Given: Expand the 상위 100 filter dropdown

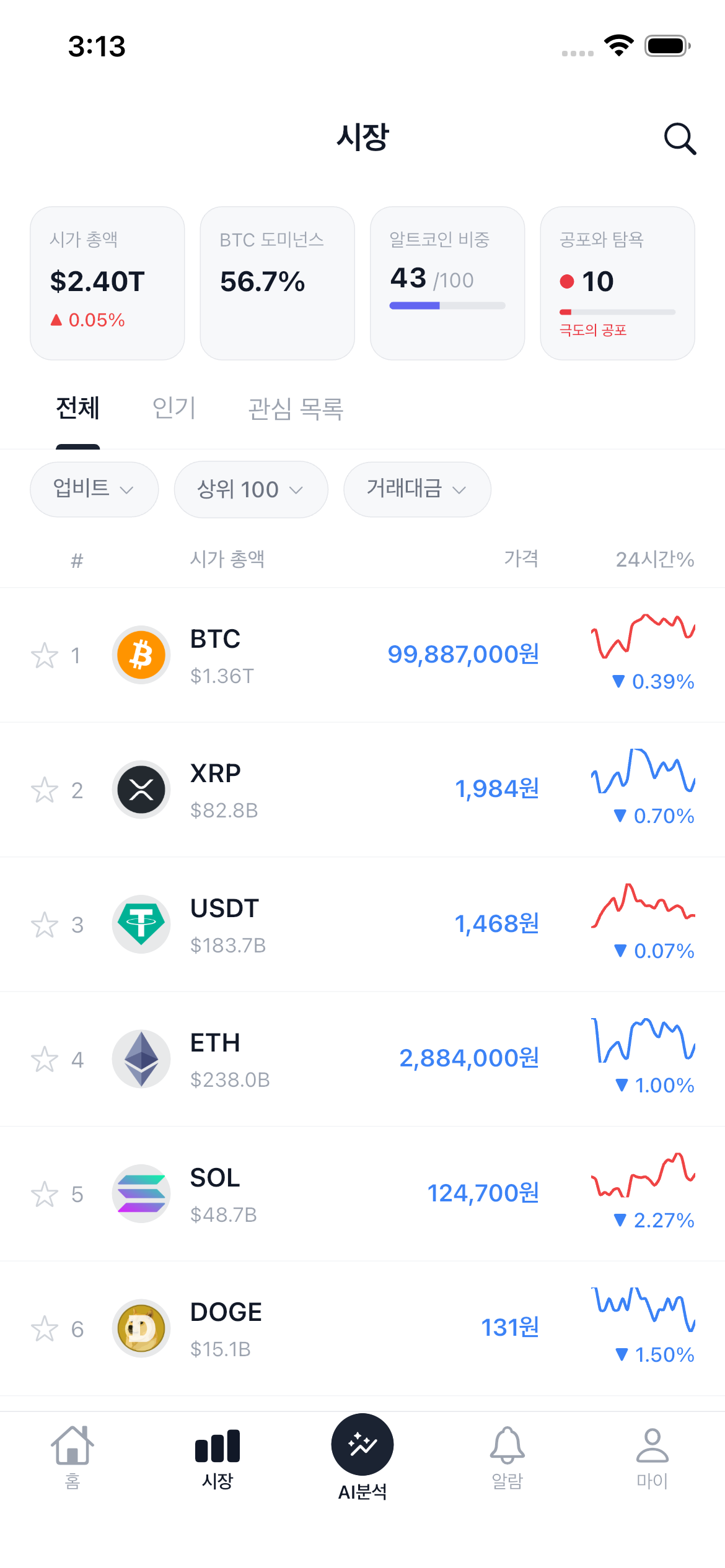Looking at the screenshot, I should pyautogui.click(x=250, y=489).
